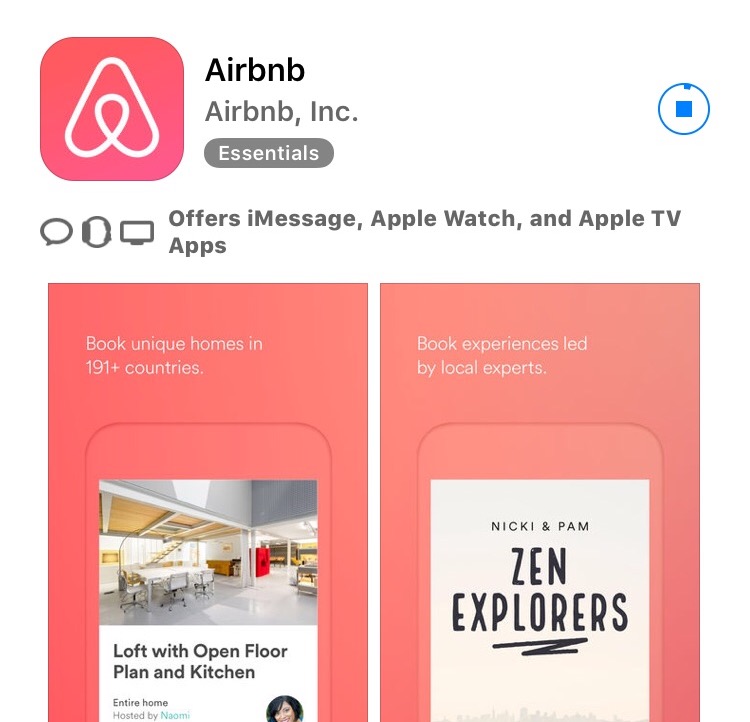Stop the Airbnb app download
The width and height of the screenshot is (750, 722).
[x=684, y=109]
